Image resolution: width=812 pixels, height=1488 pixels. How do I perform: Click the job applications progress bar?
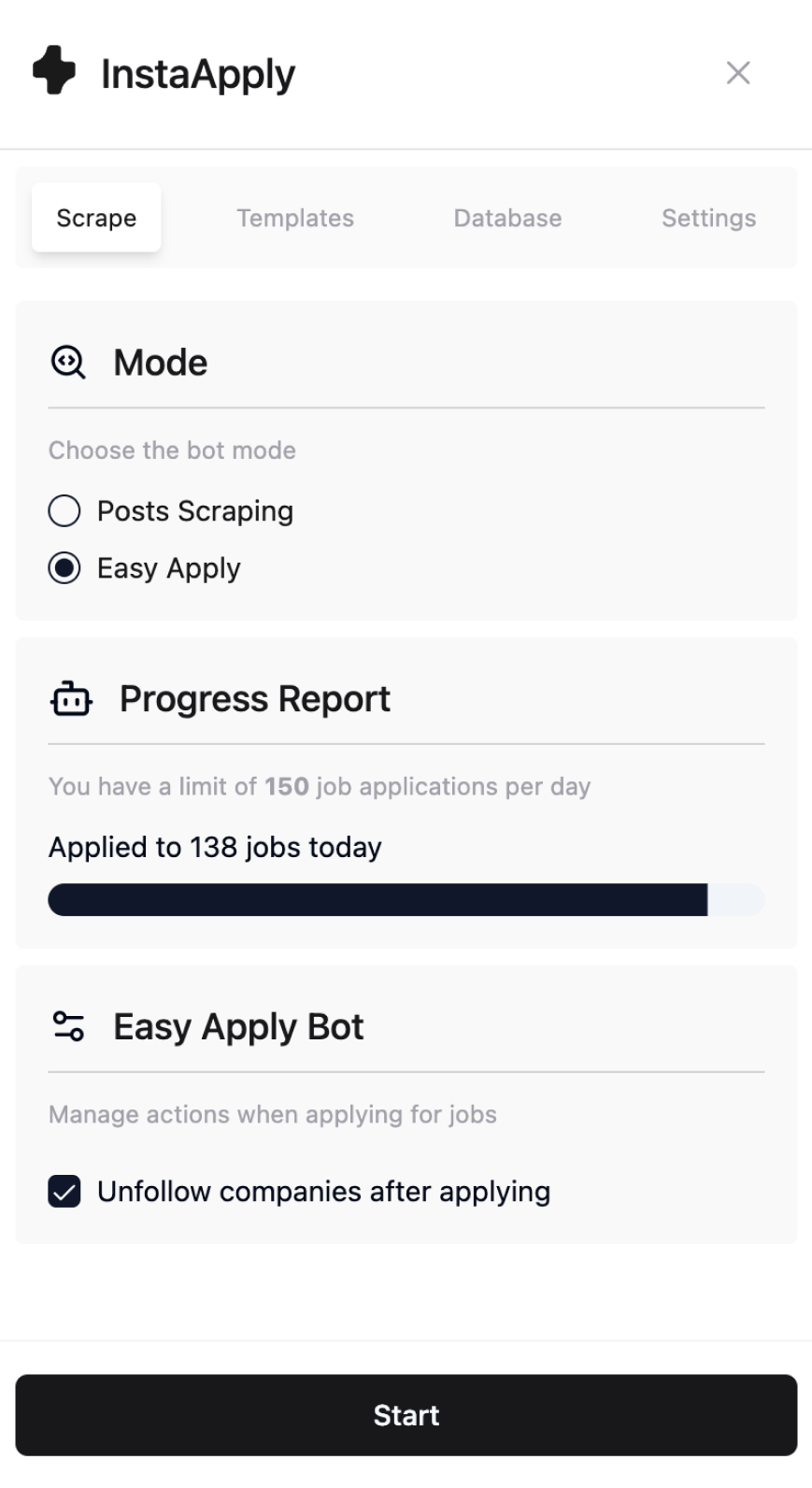point(406,900)
